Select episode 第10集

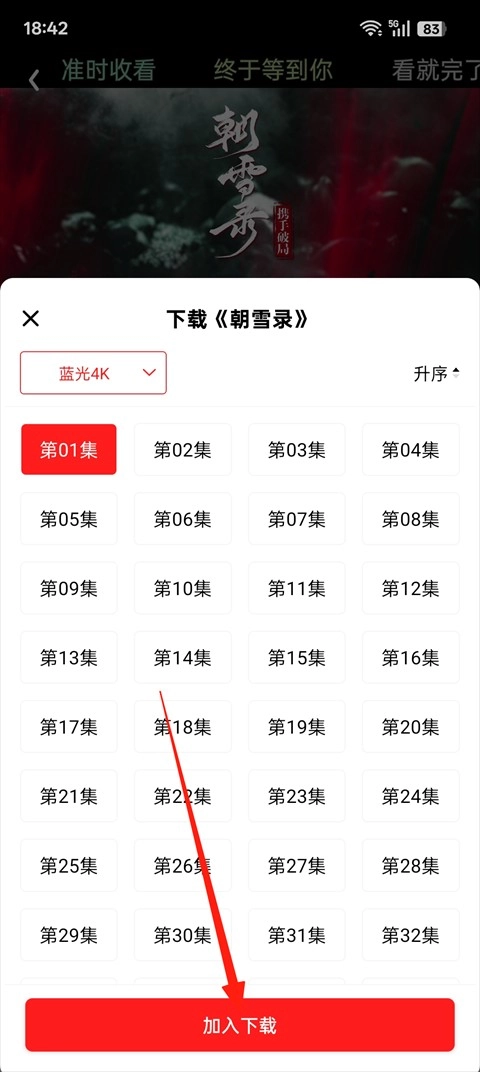183,588
